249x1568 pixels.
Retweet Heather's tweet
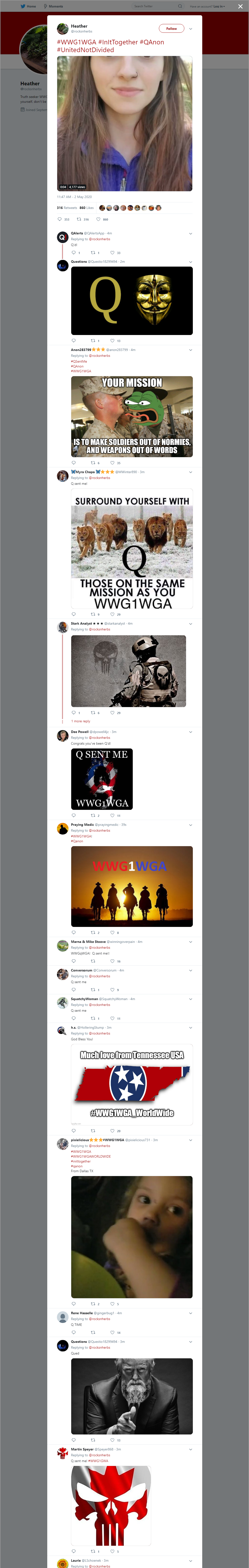79,219
